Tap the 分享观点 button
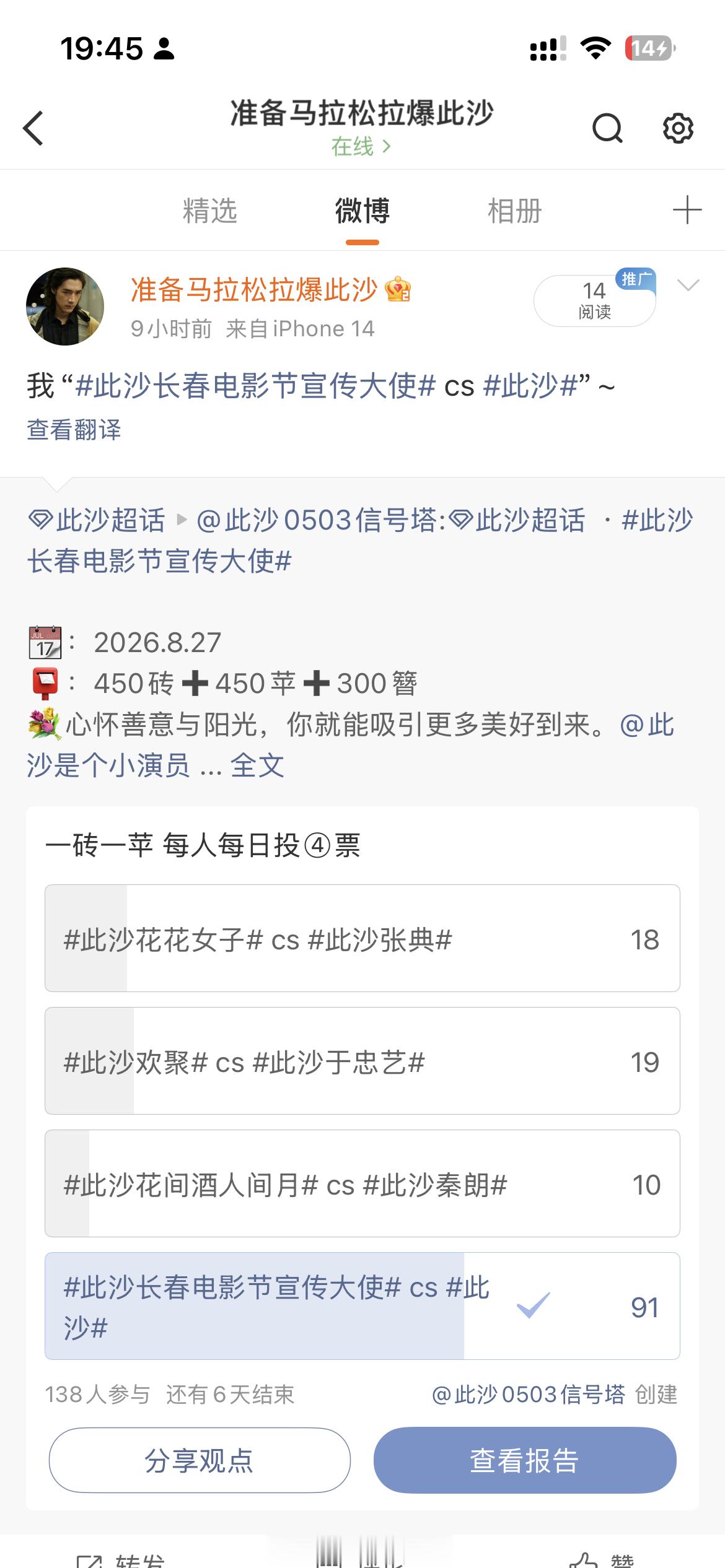The image size is (725, 1568). click(200, 1460)
